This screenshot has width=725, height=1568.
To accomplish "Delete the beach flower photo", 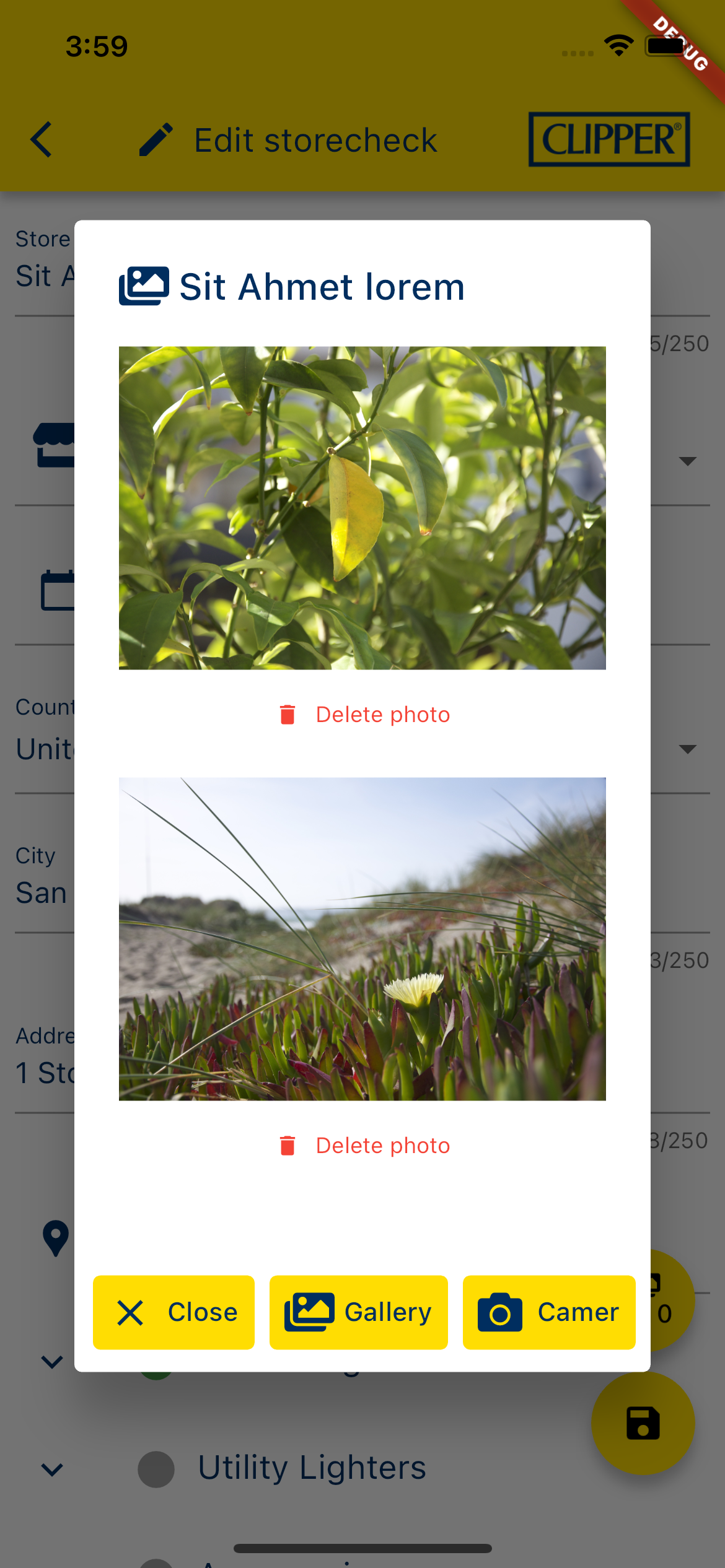I will [x=364, y=1146].
